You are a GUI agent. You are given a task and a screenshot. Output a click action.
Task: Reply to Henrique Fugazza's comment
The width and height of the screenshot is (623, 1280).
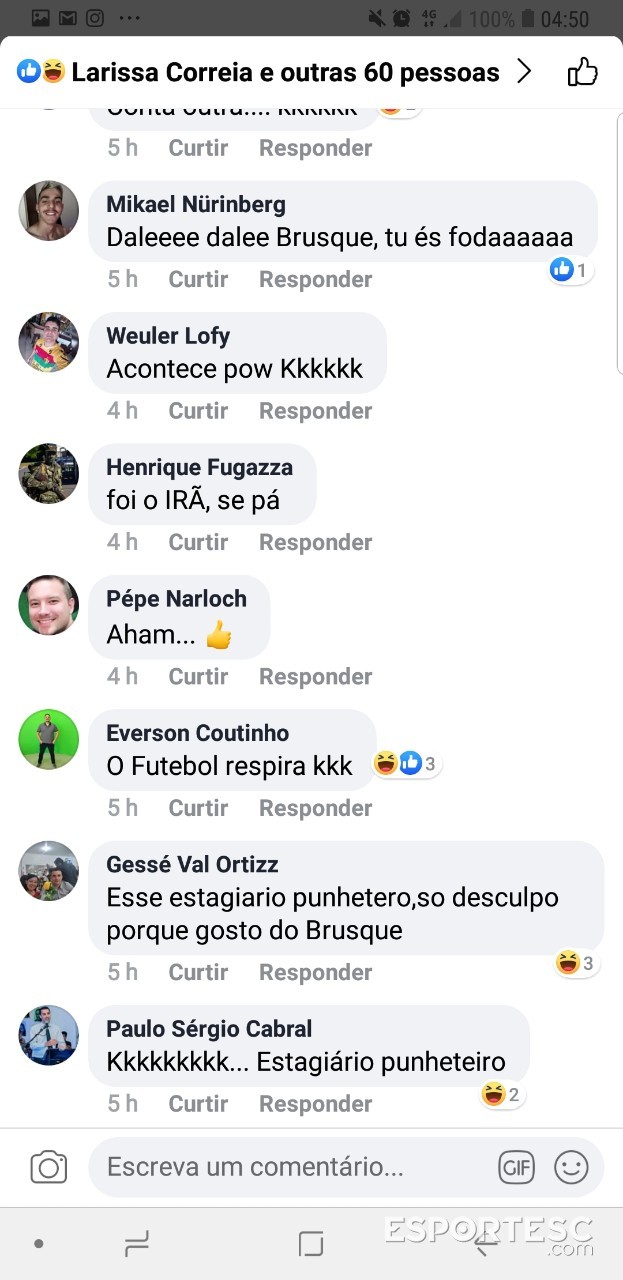click(315, 542)
